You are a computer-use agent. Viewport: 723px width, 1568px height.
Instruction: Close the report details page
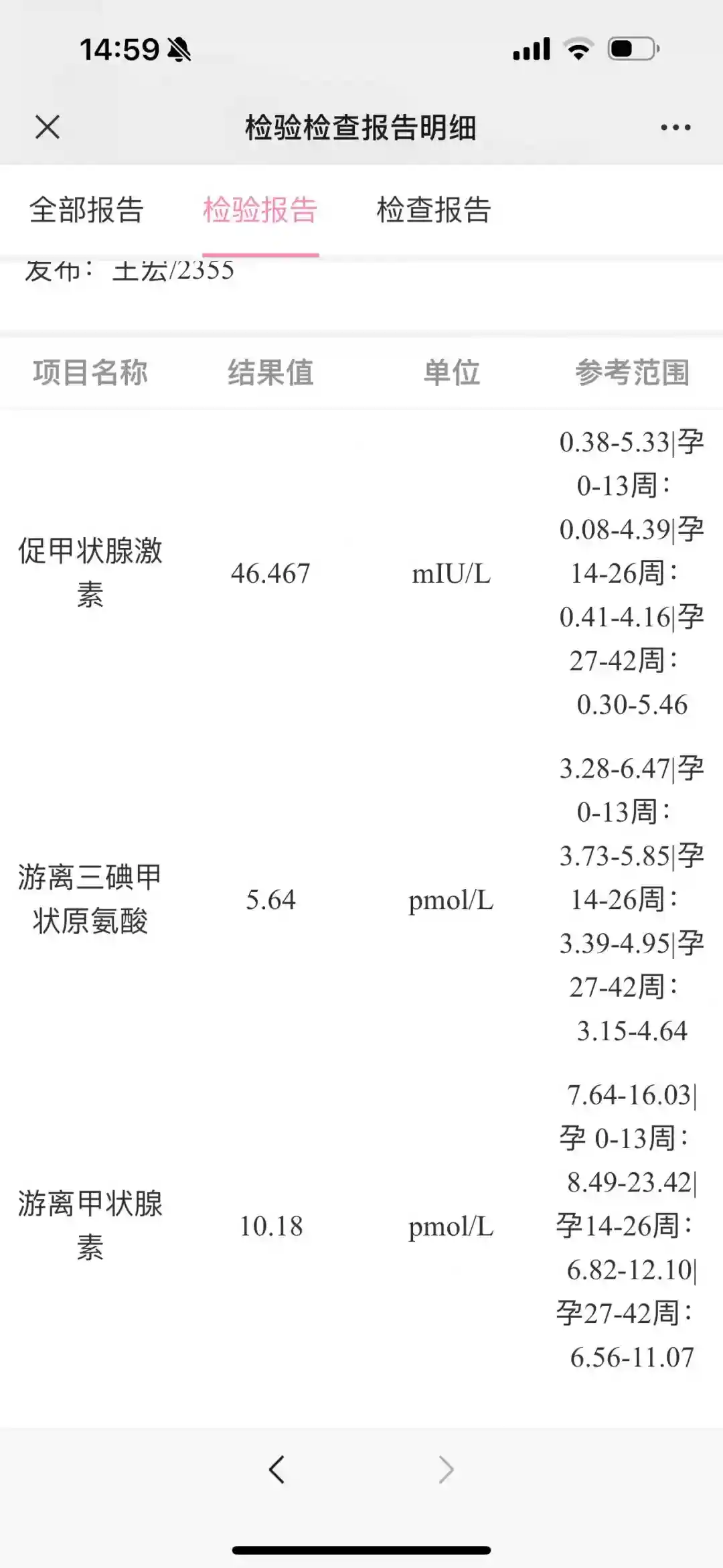point(48,127)
